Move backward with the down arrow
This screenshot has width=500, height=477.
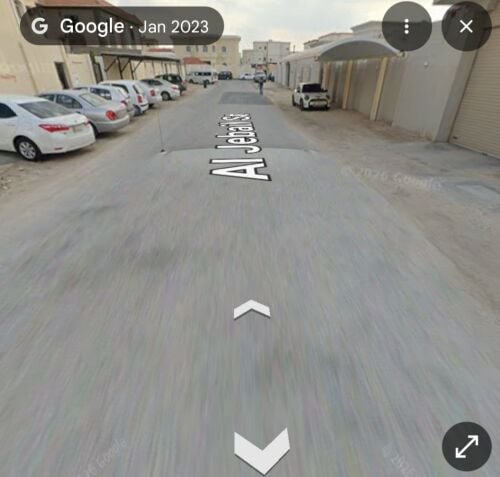pos(262,451)
